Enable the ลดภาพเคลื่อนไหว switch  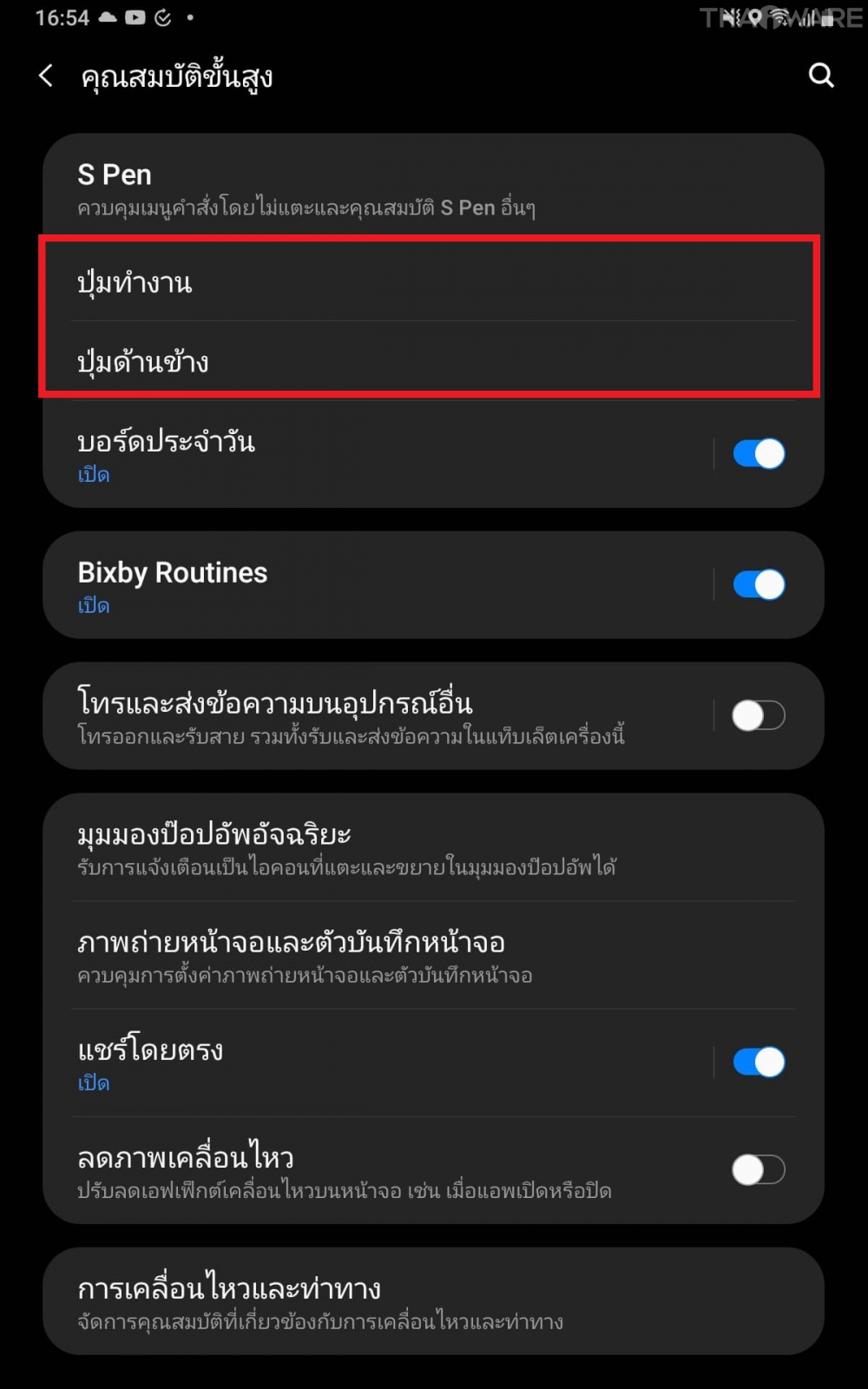tap(759, 1169)
